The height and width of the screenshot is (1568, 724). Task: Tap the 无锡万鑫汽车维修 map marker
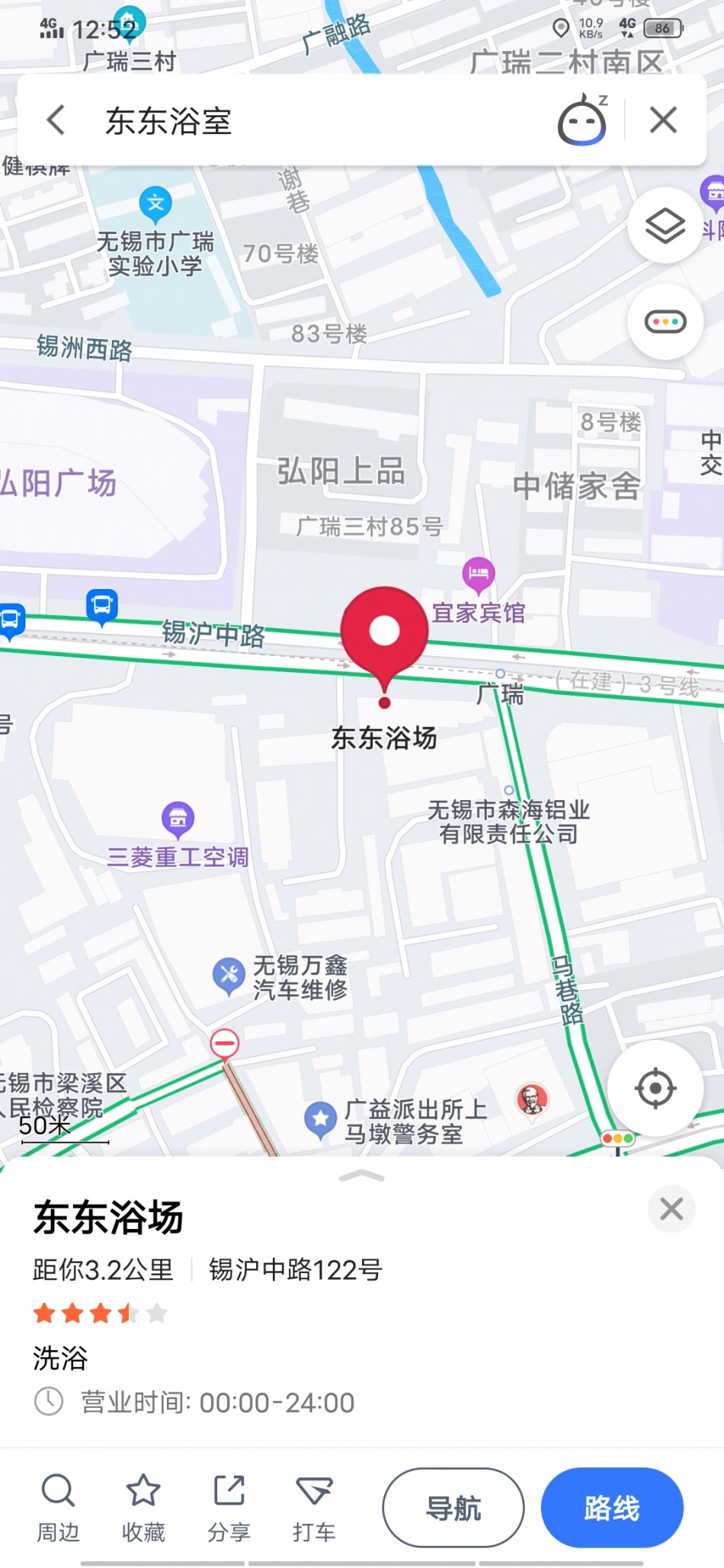pyautogui.click(x=228, y=975)
